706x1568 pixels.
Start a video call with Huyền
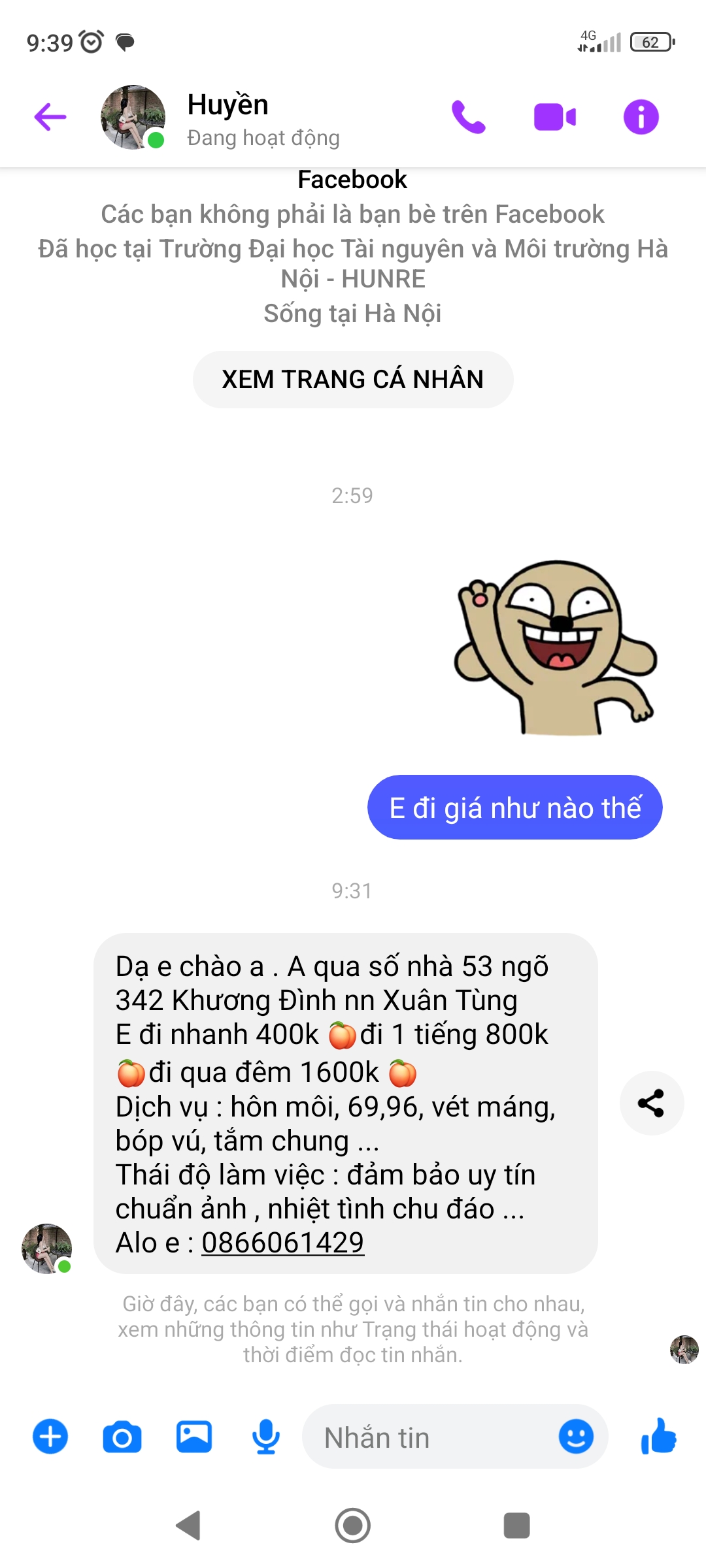point(555,118)
